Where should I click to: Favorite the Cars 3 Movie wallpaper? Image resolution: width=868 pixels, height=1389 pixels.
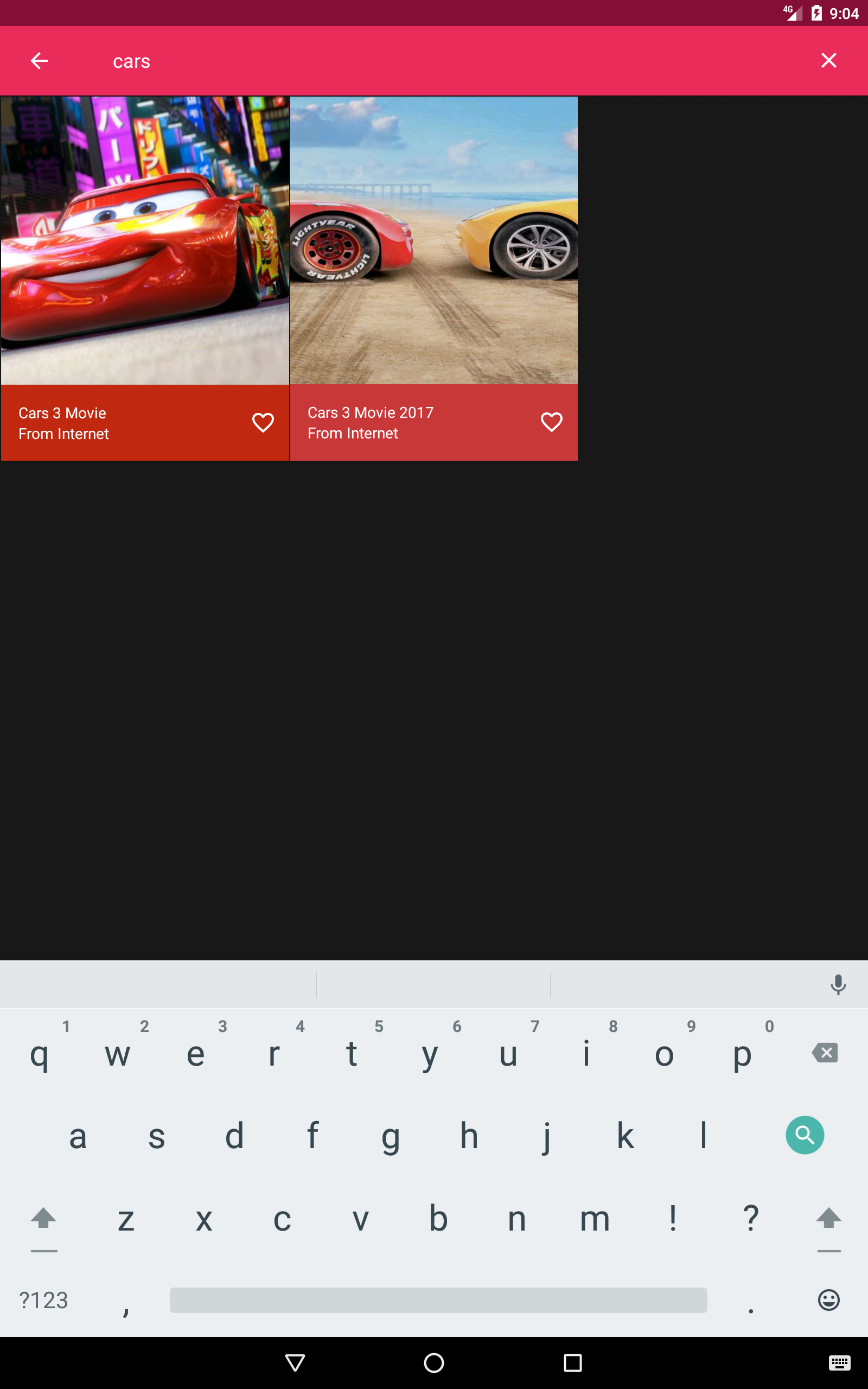[x=263, y=423]
